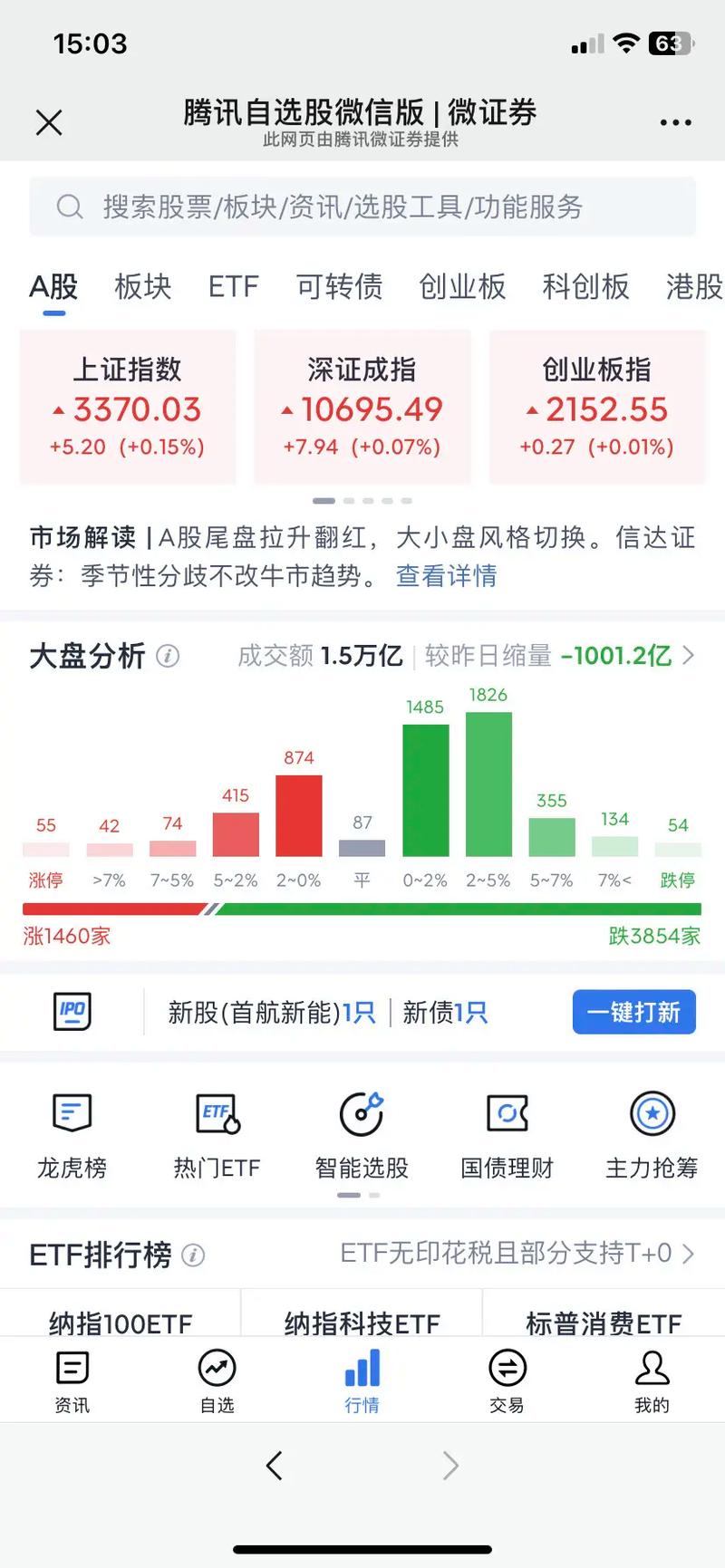The image size is (725, 1568).
Task: Open the 创业板指 index card
Action: (x=597, y=407)
